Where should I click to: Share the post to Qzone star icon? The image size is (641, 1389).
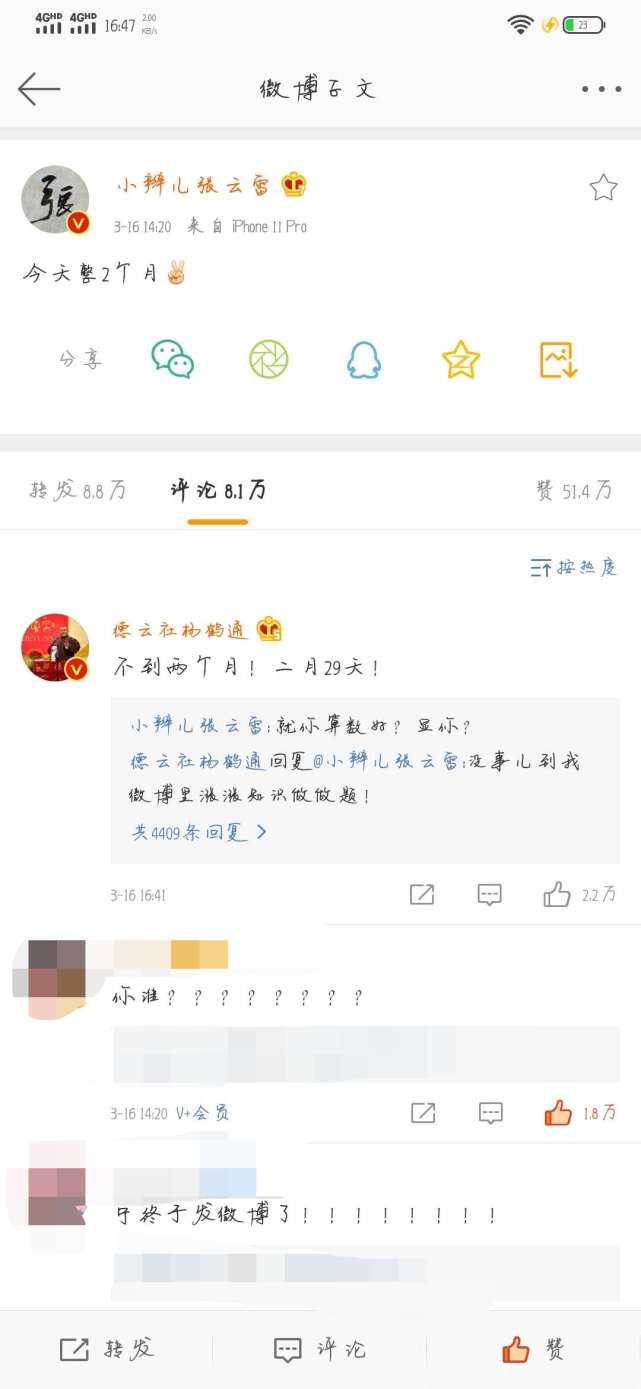point(461,359)
